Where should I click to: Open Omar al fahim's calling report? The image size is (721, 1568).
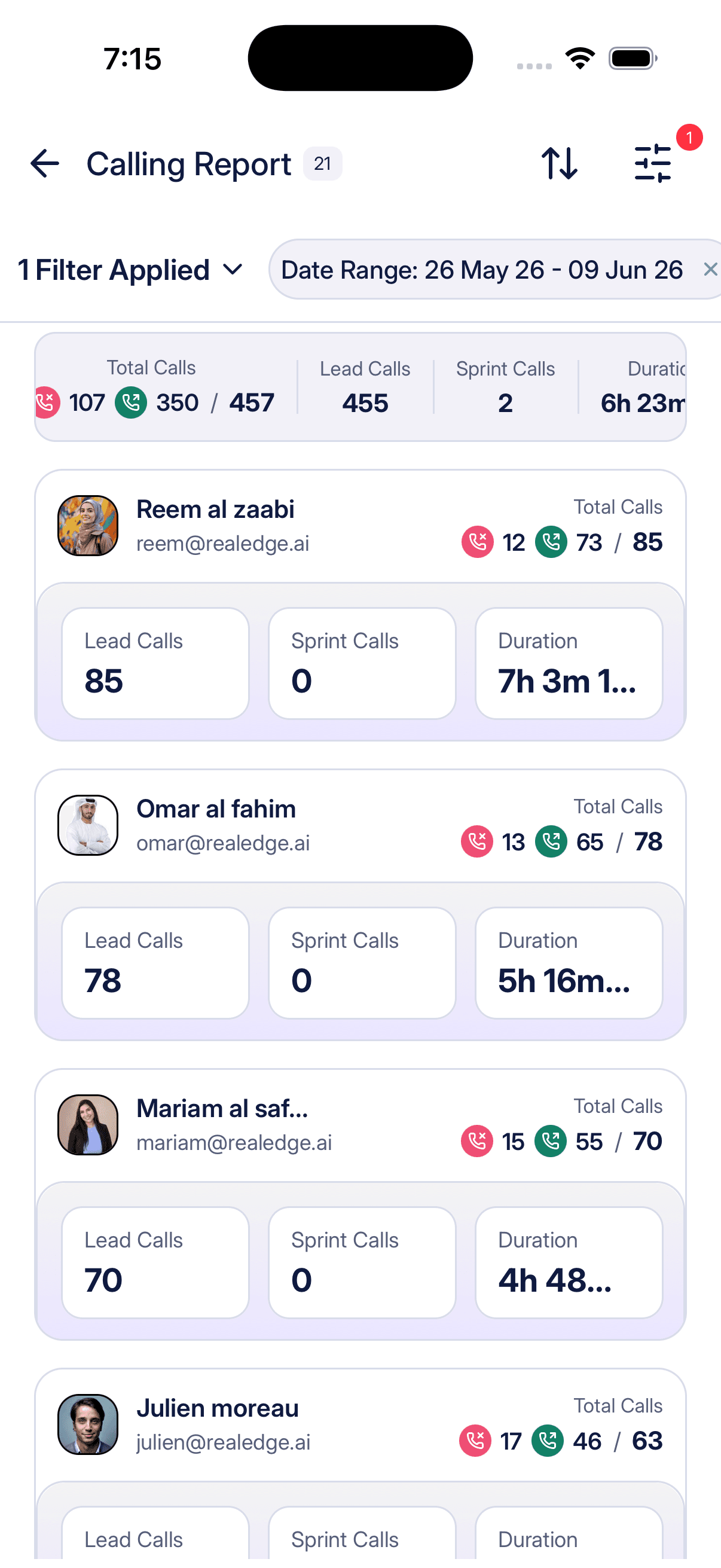[x=360, y=905]
